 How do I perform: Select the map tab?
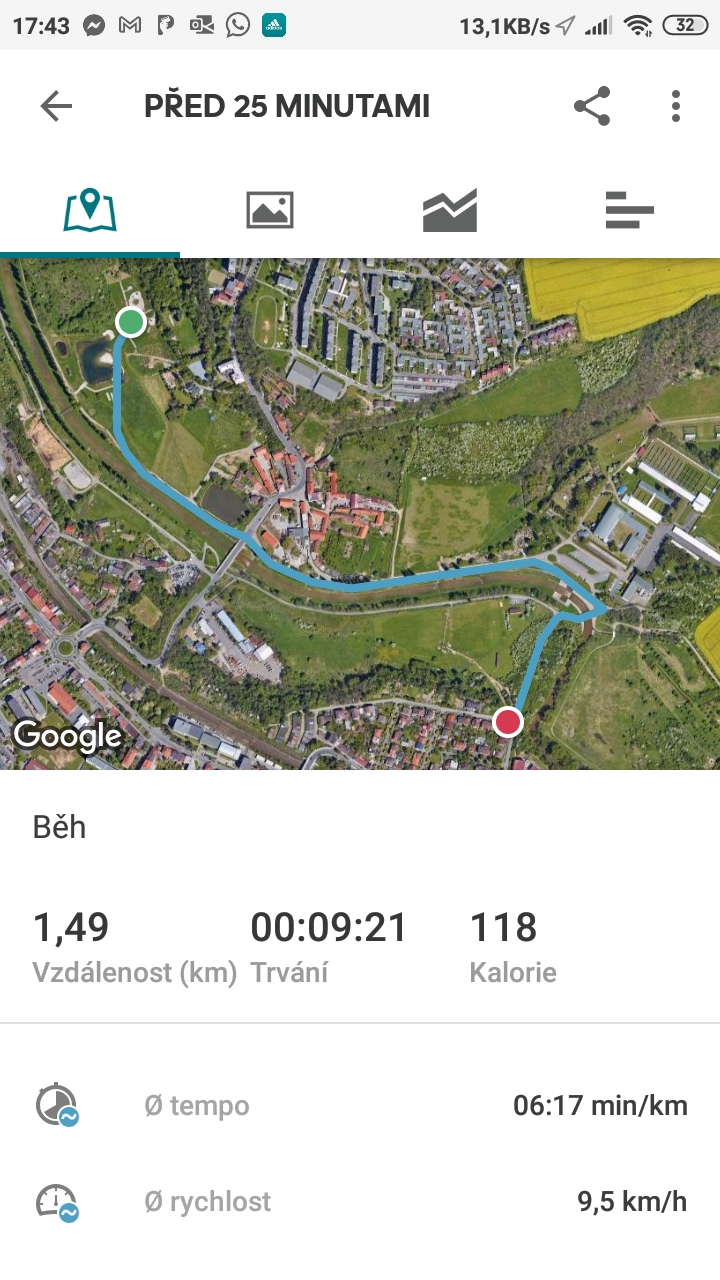(x=90, y=210)
